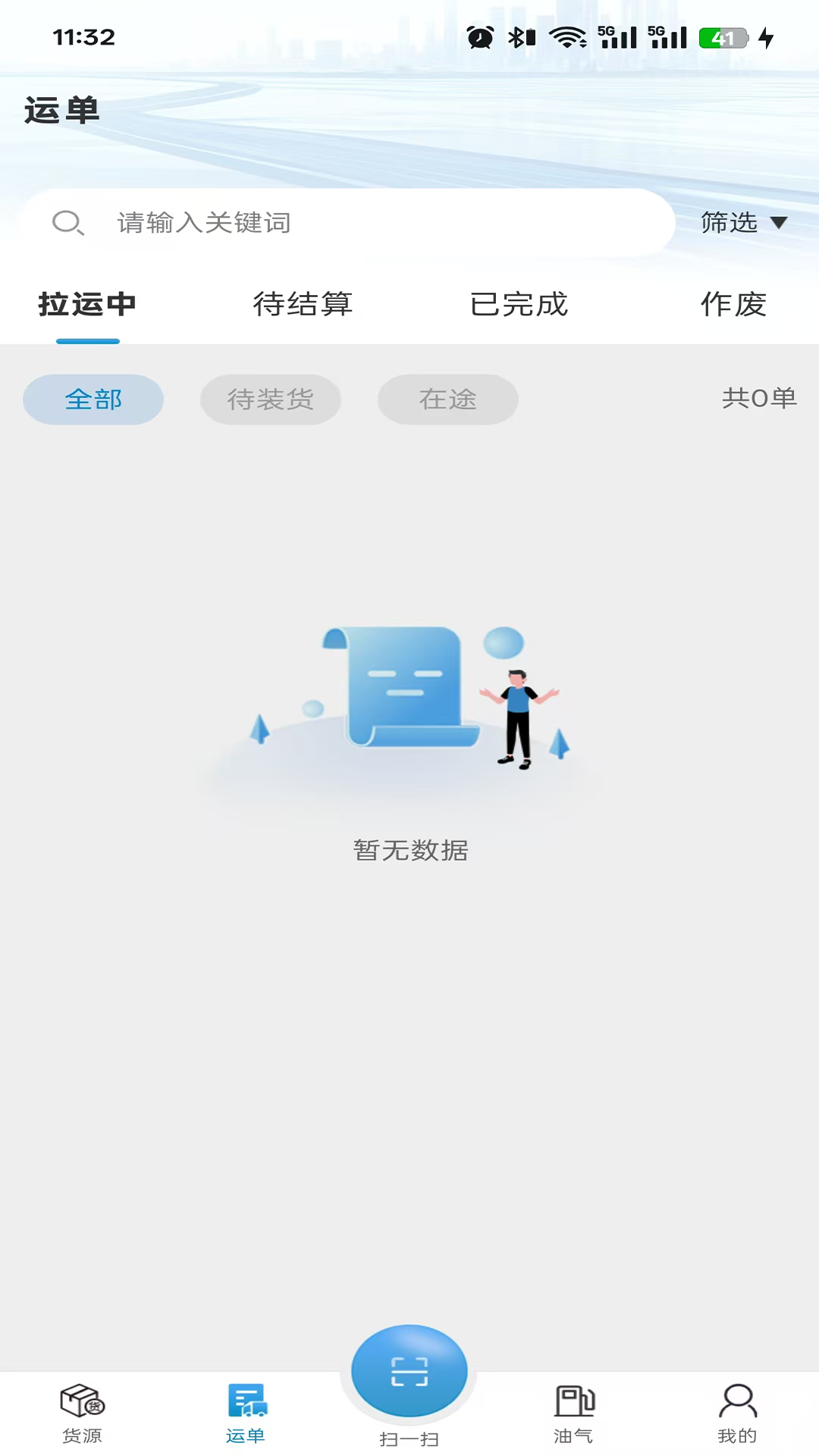Filter by 待装货 chip
This screenshot has height=1456, width=819.
tap(271, 400)
